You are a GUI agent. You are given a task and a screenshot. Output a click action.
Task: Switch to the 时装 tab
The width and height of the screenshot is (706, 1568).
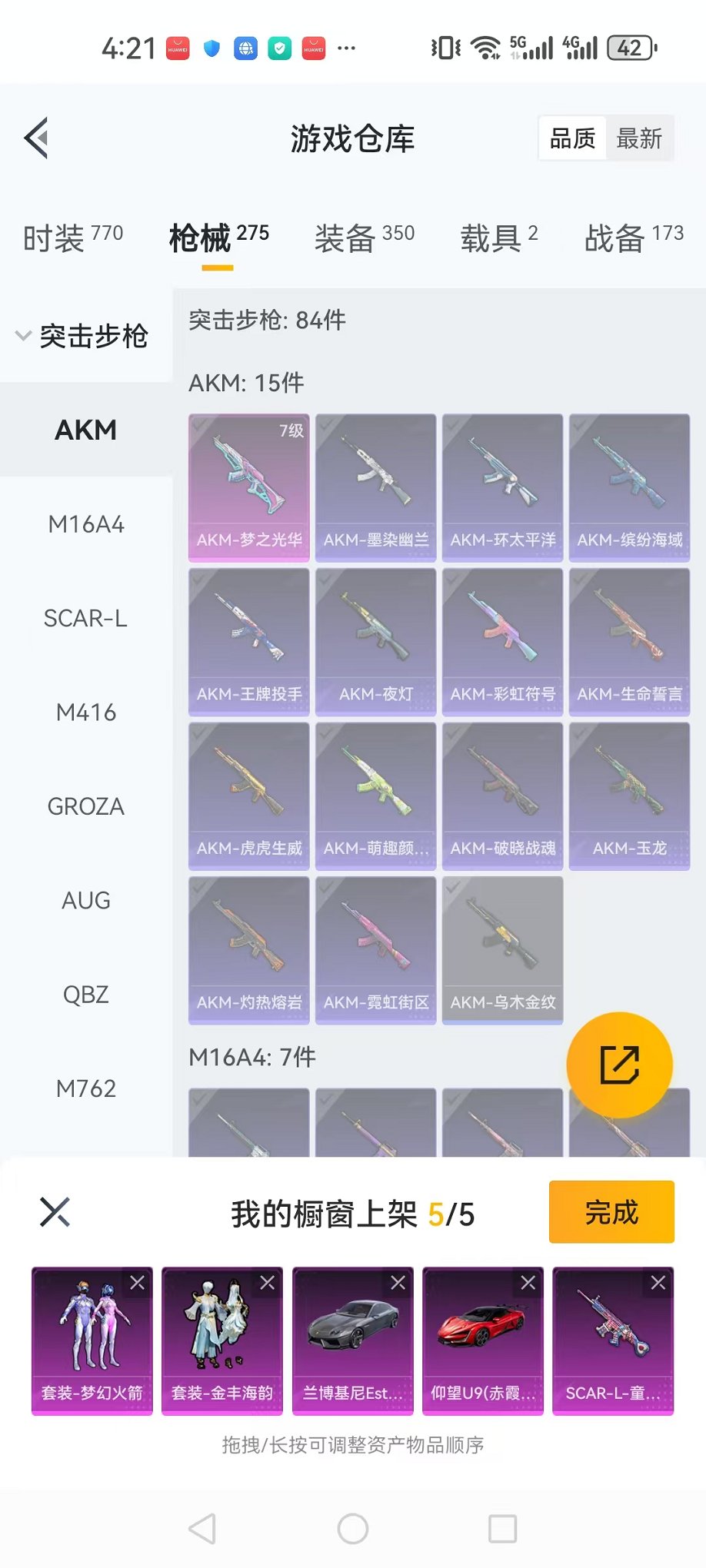pos(73,238)
